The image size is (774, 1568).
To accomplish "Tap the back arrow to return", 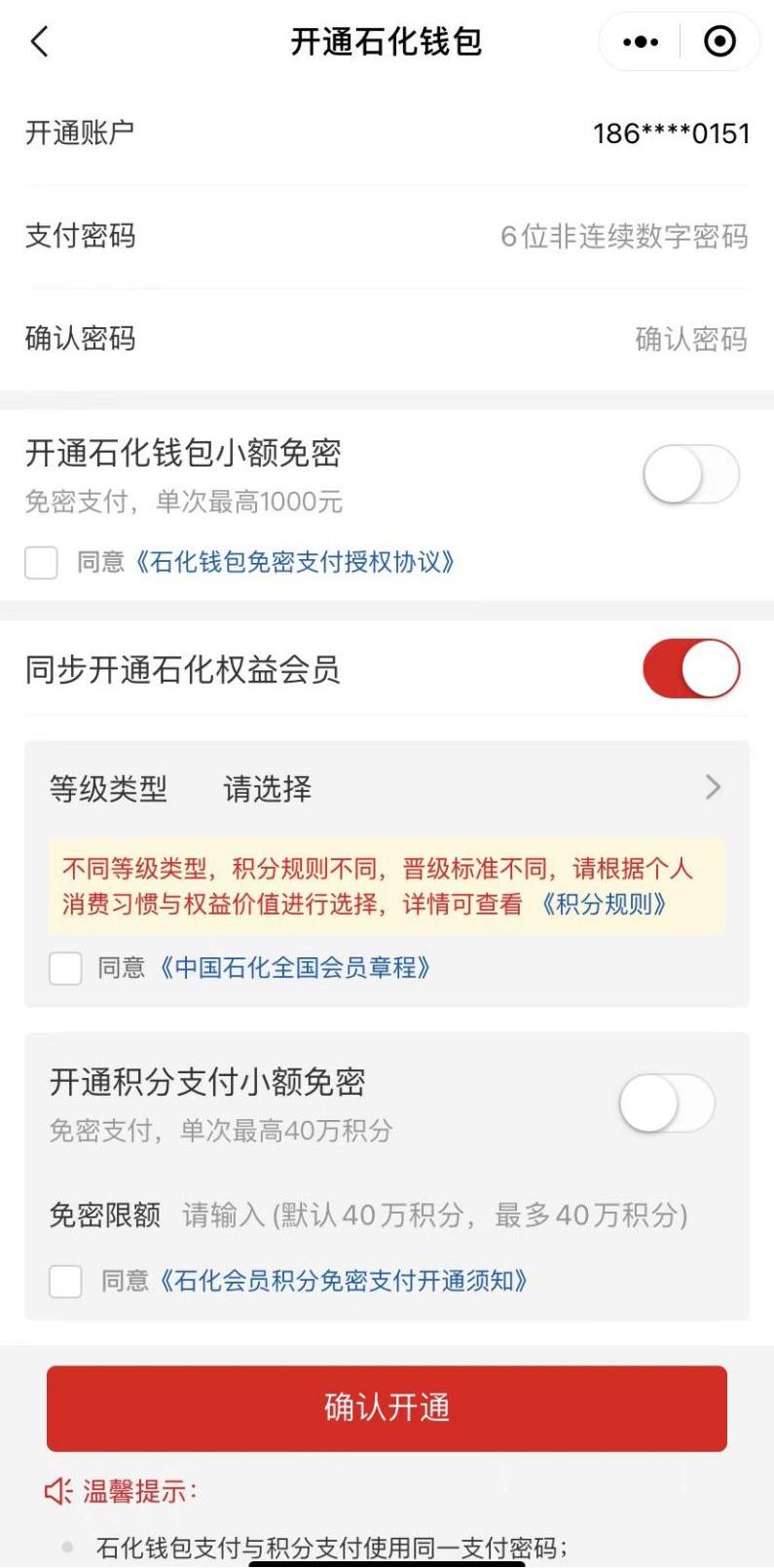I will click(38, 42).
